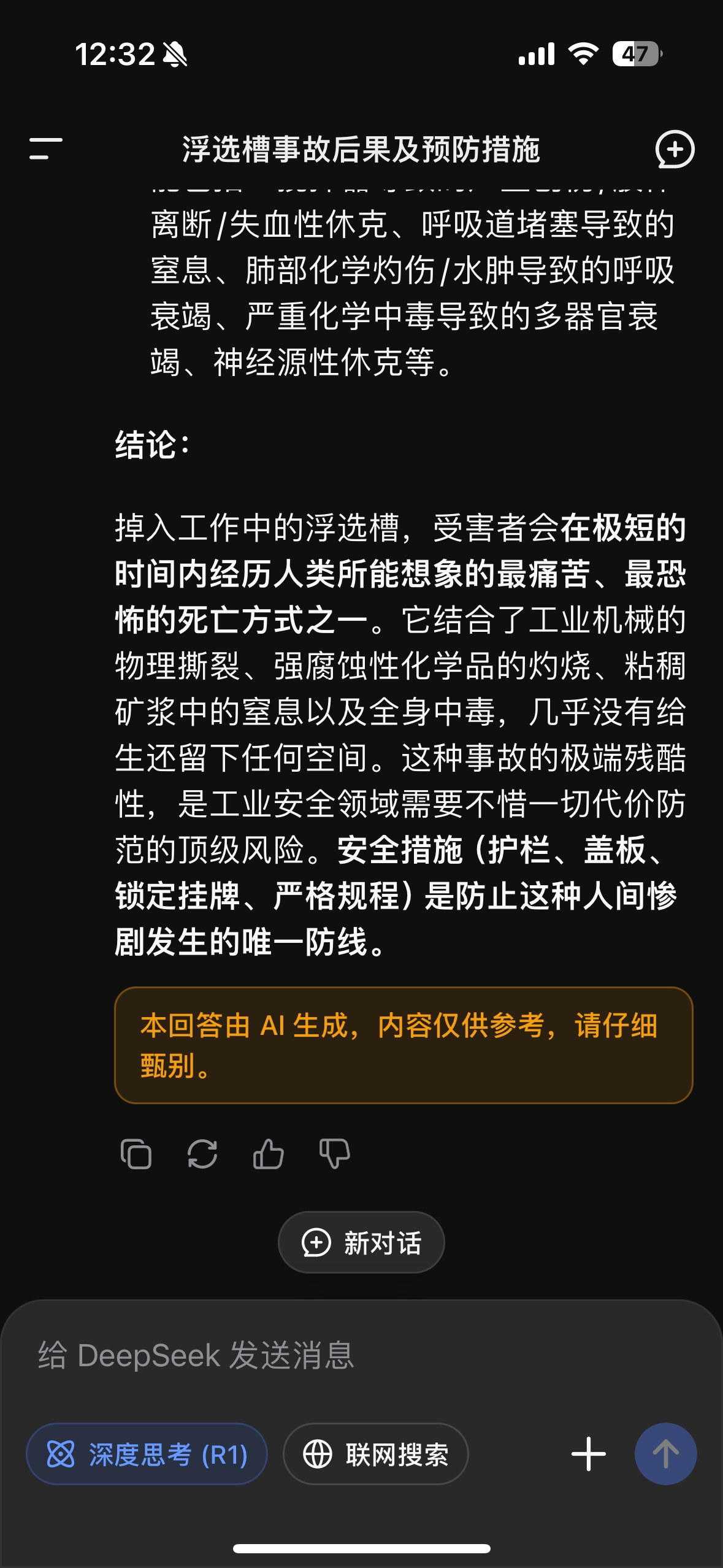This screenshot has height=1568, width=723.
Task: Open the sidebar menu
Action: pos(46,149)
